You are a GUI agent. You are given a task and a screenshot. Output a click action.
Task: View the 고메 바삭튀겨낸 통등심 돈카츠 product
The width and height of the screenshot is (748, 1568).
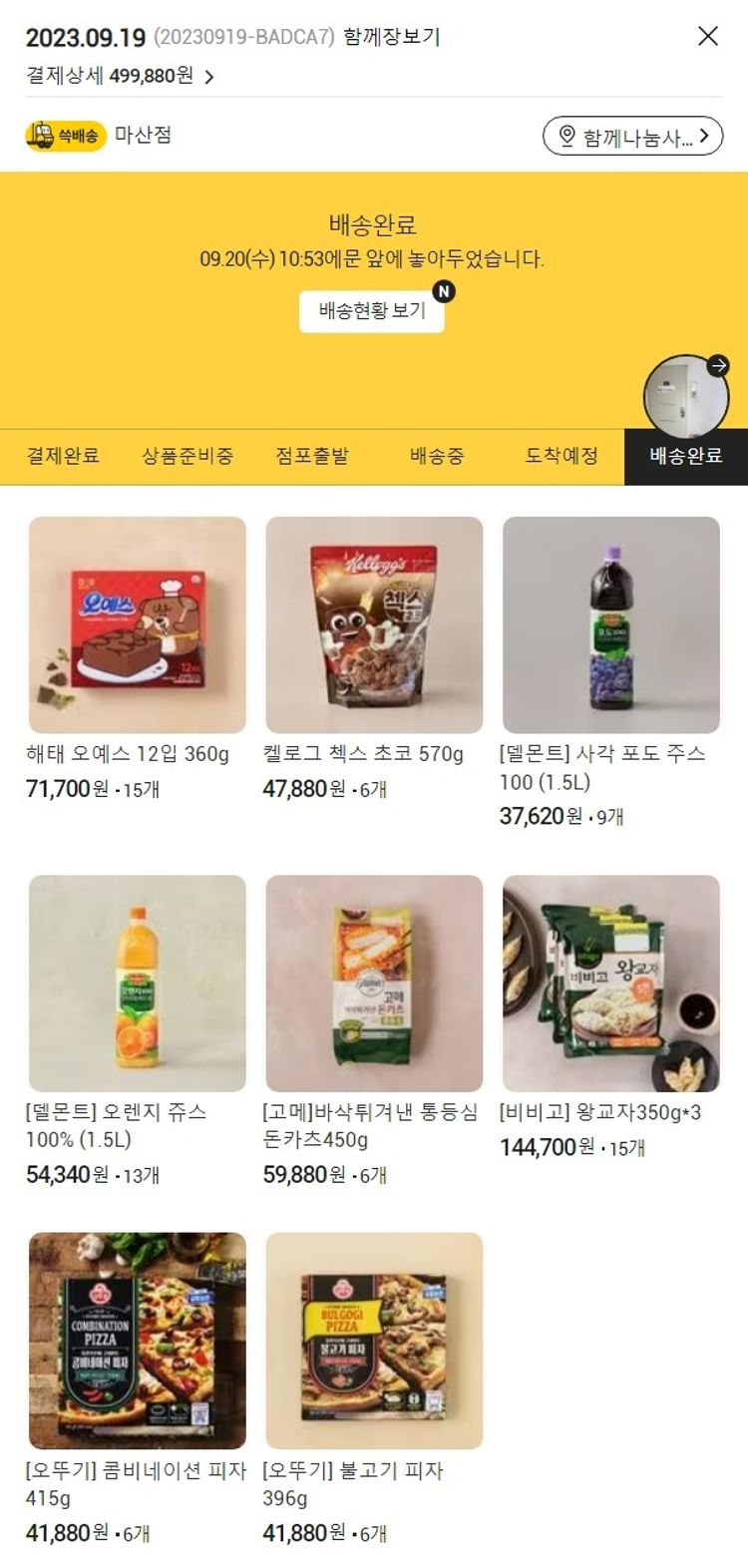pos(374,983)
